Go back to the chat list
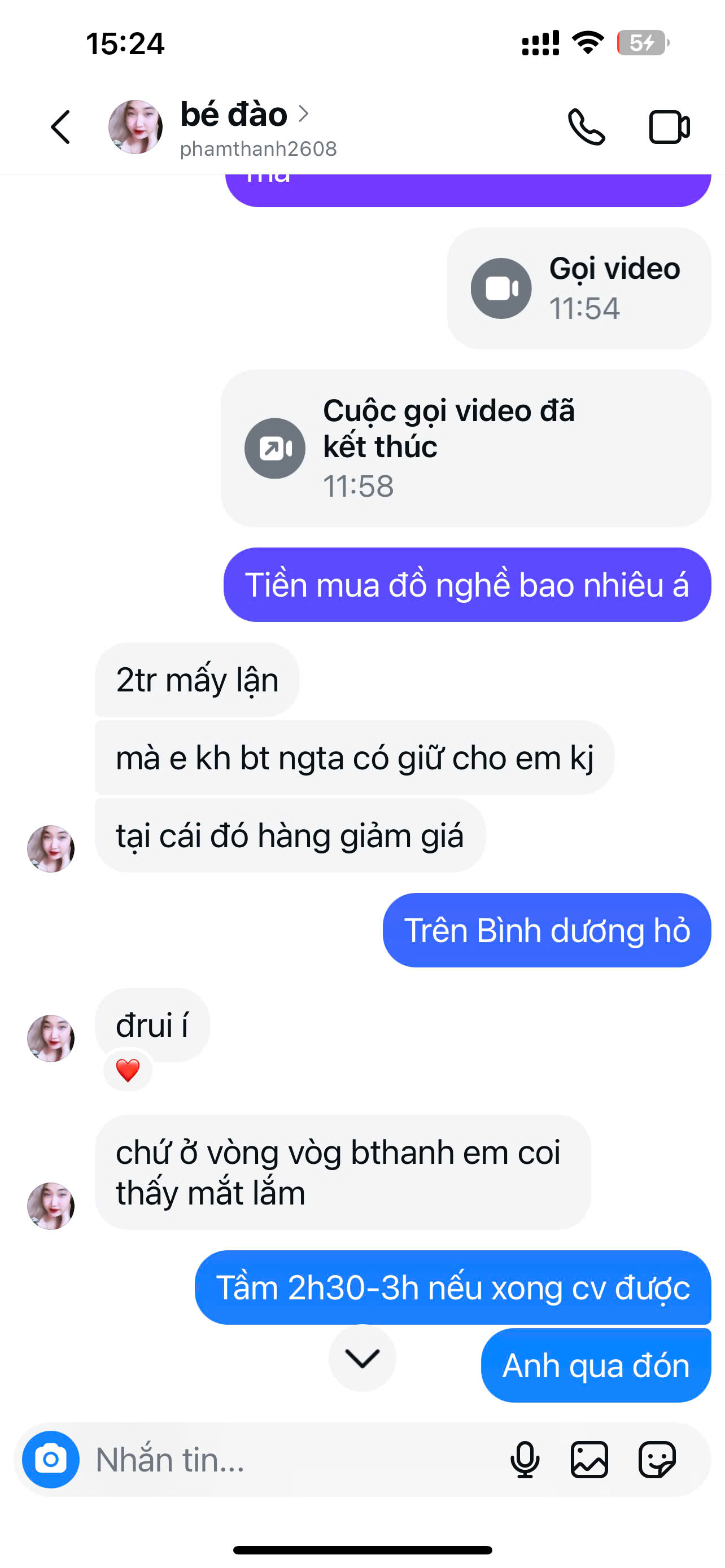 pos(60,127)
